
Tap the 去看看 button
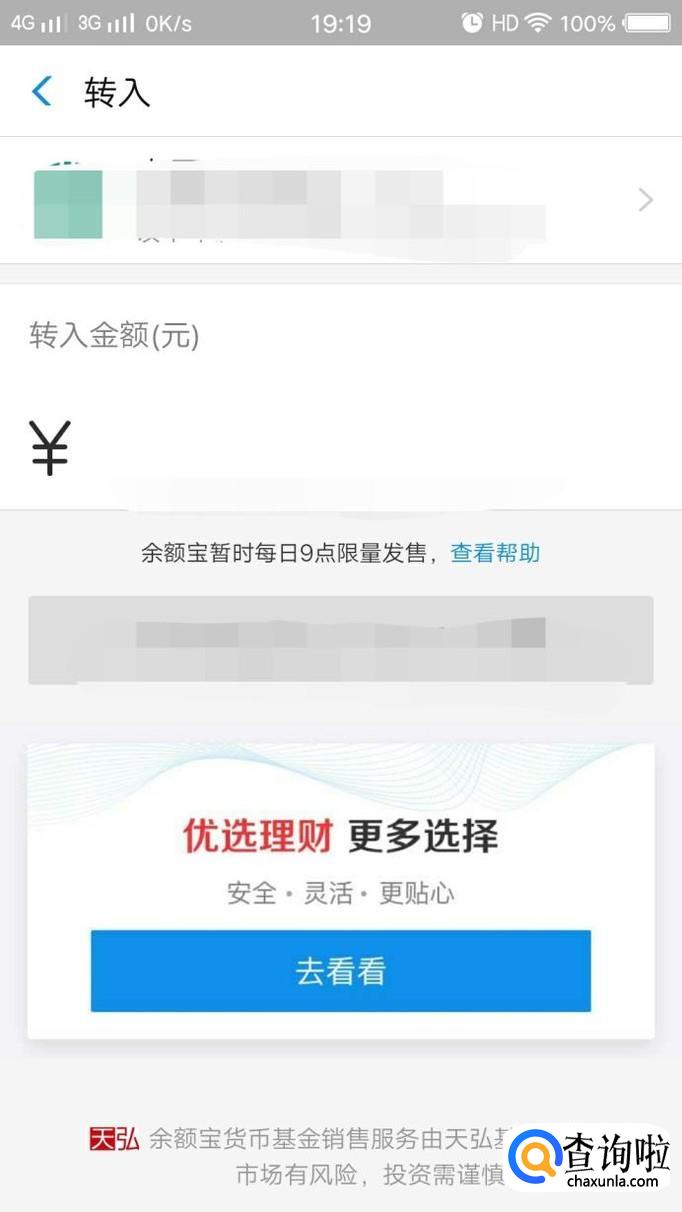(340, 971)
